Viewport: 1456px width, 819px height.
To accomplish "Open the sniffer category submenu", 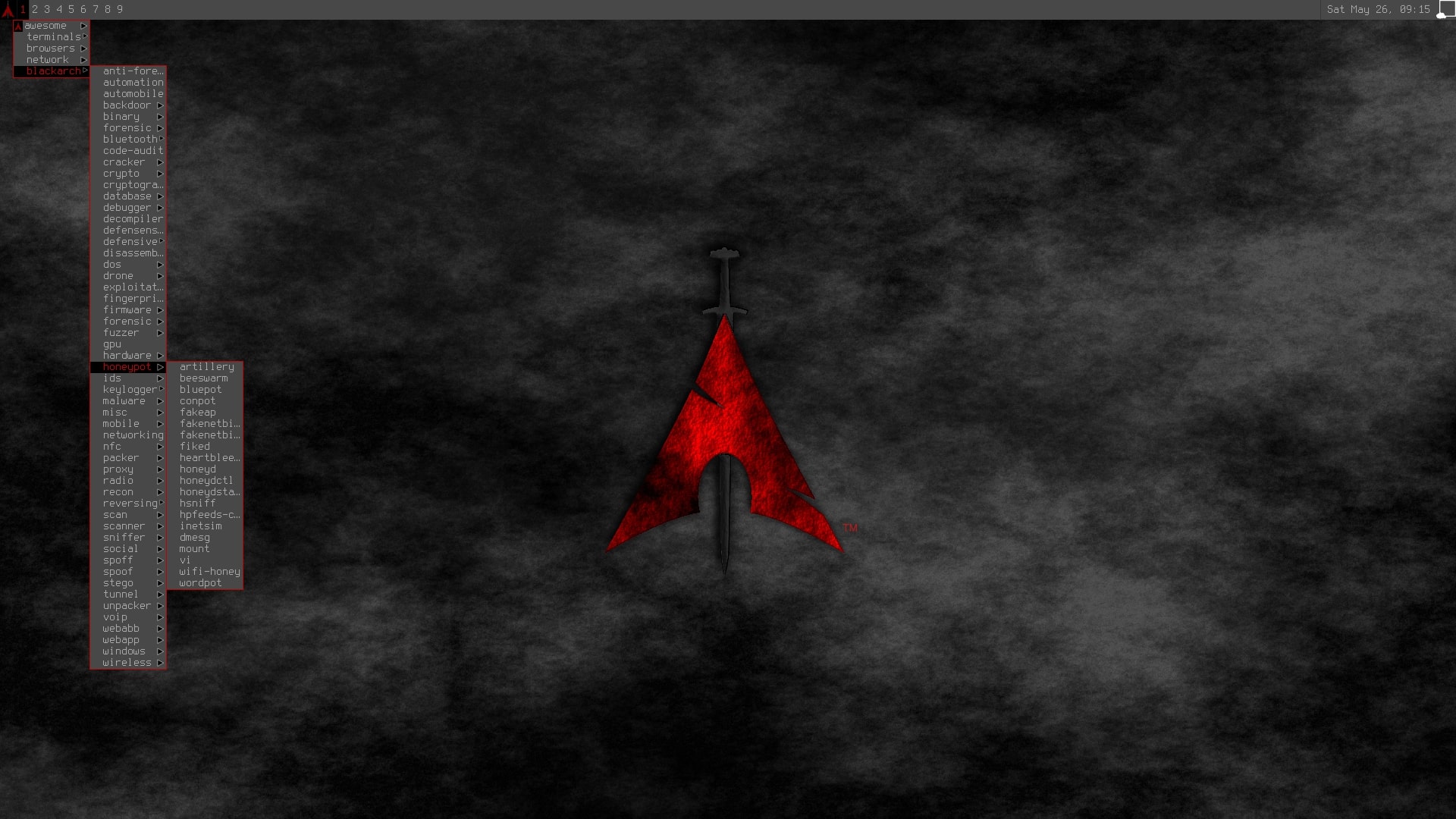I will (x=124, y=538).
